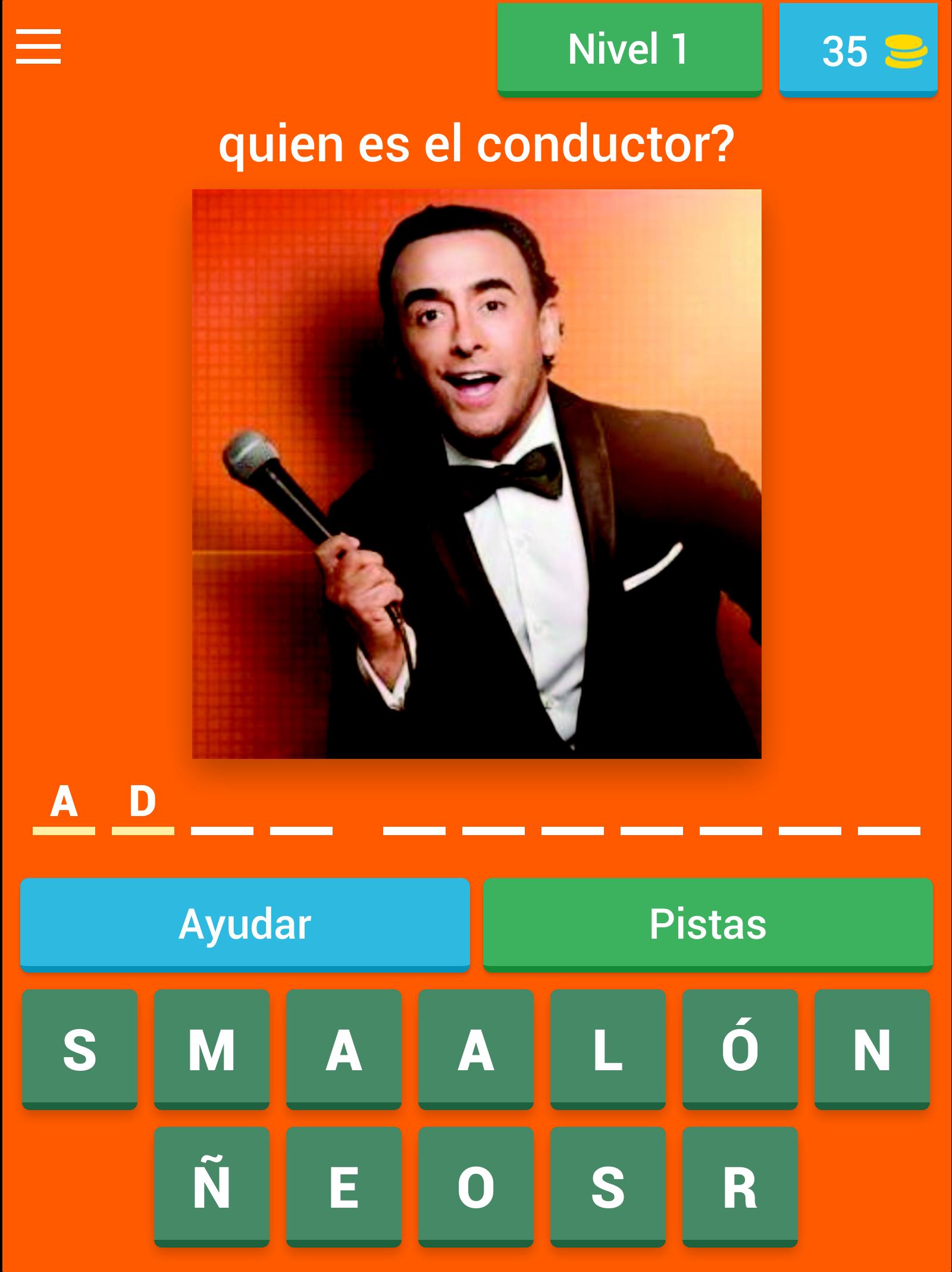Remove the placed letter D from answer
Screen dimensions: 952x1272
pyautogui.click(x=143, y=804)
